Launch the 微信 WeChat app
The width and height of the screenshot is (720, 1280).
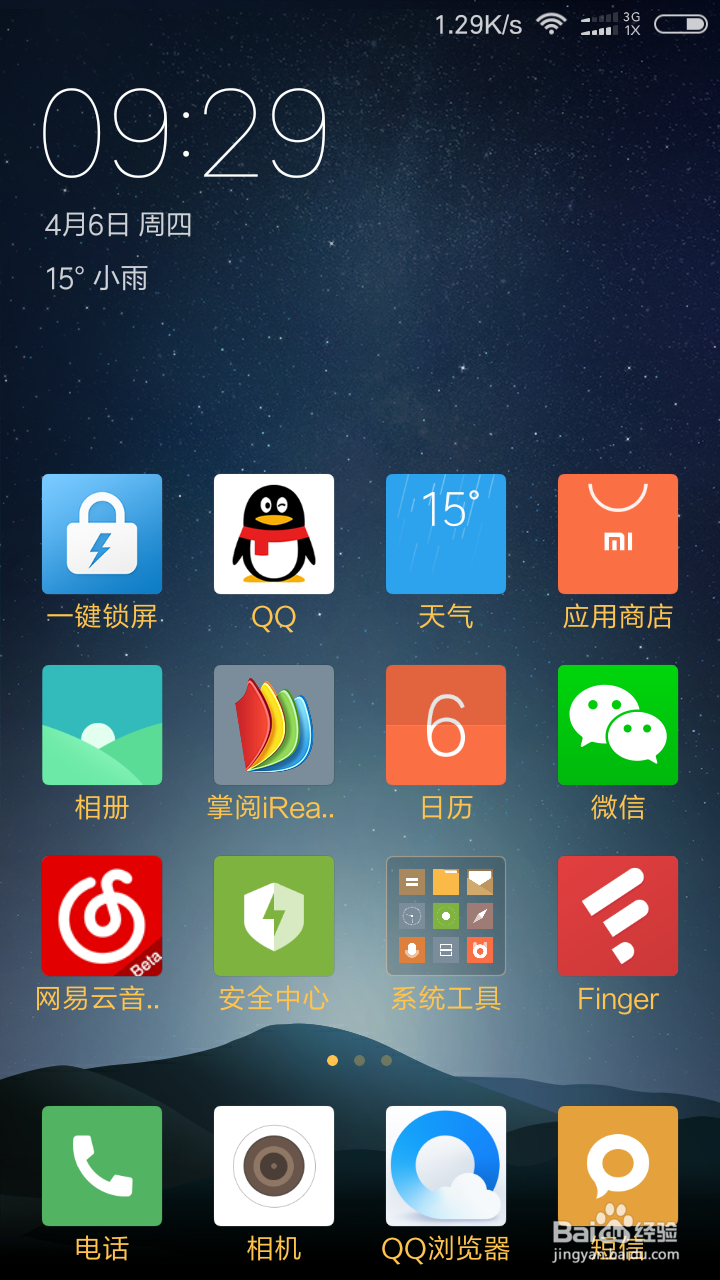pos(618,725)
